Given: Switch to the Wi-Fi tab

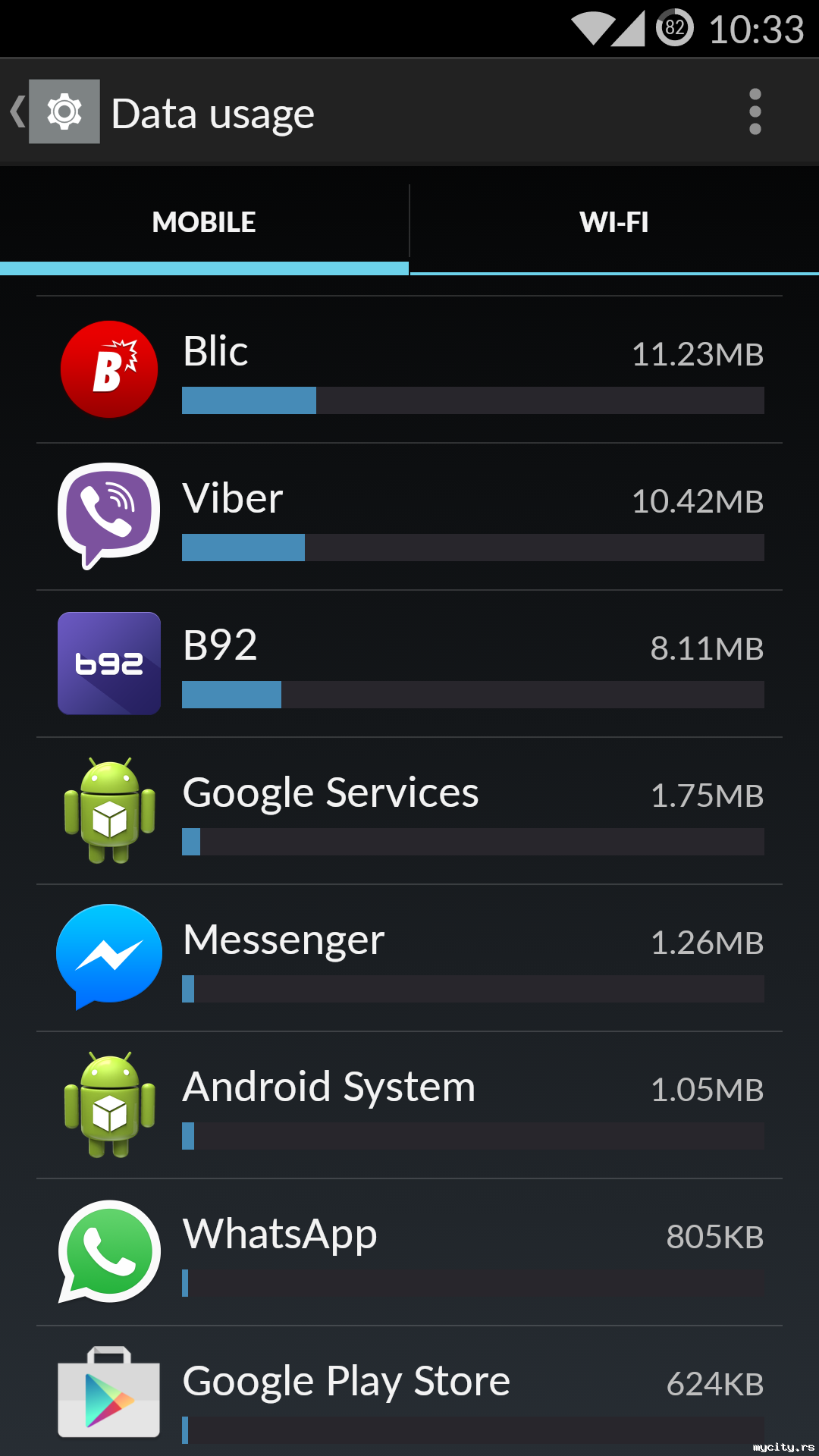Looking at the screenshot, I should [x=614, y=222].
